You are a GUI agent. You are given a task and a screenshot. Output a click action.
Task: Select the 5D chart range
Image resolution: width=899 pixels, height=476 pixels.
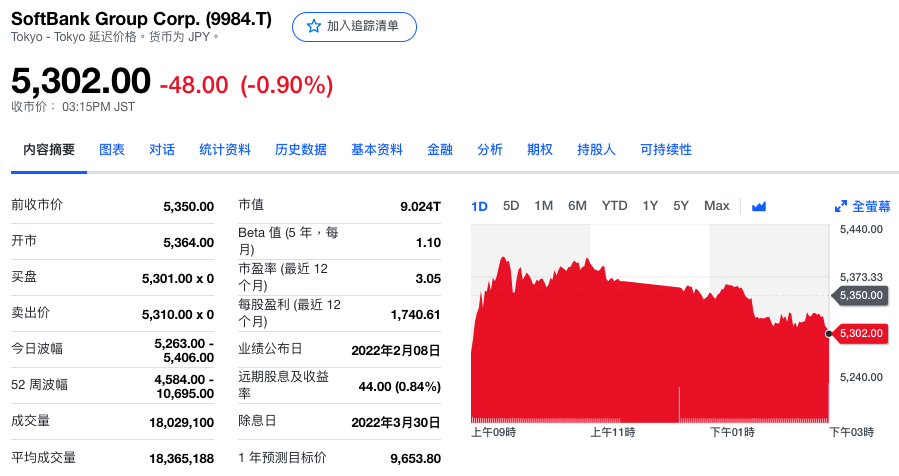(511, 206)
